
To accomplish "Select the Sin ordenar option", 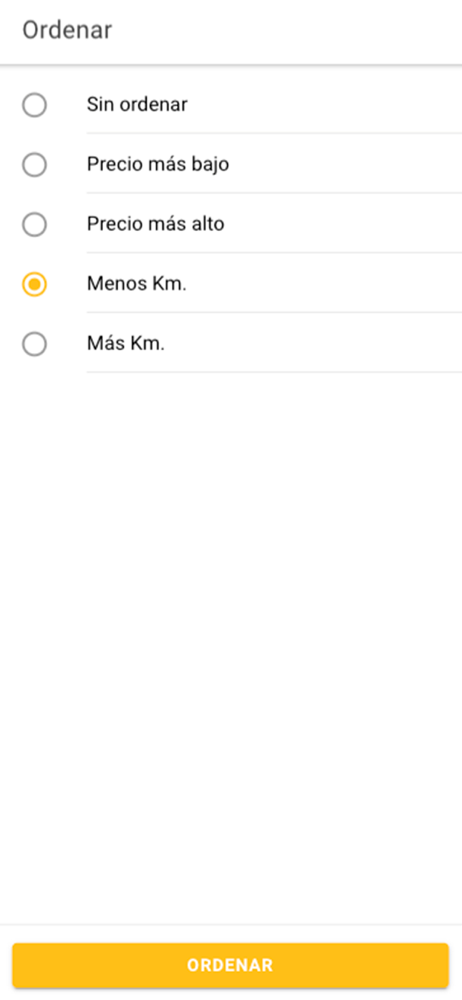I will click(231, 105).
